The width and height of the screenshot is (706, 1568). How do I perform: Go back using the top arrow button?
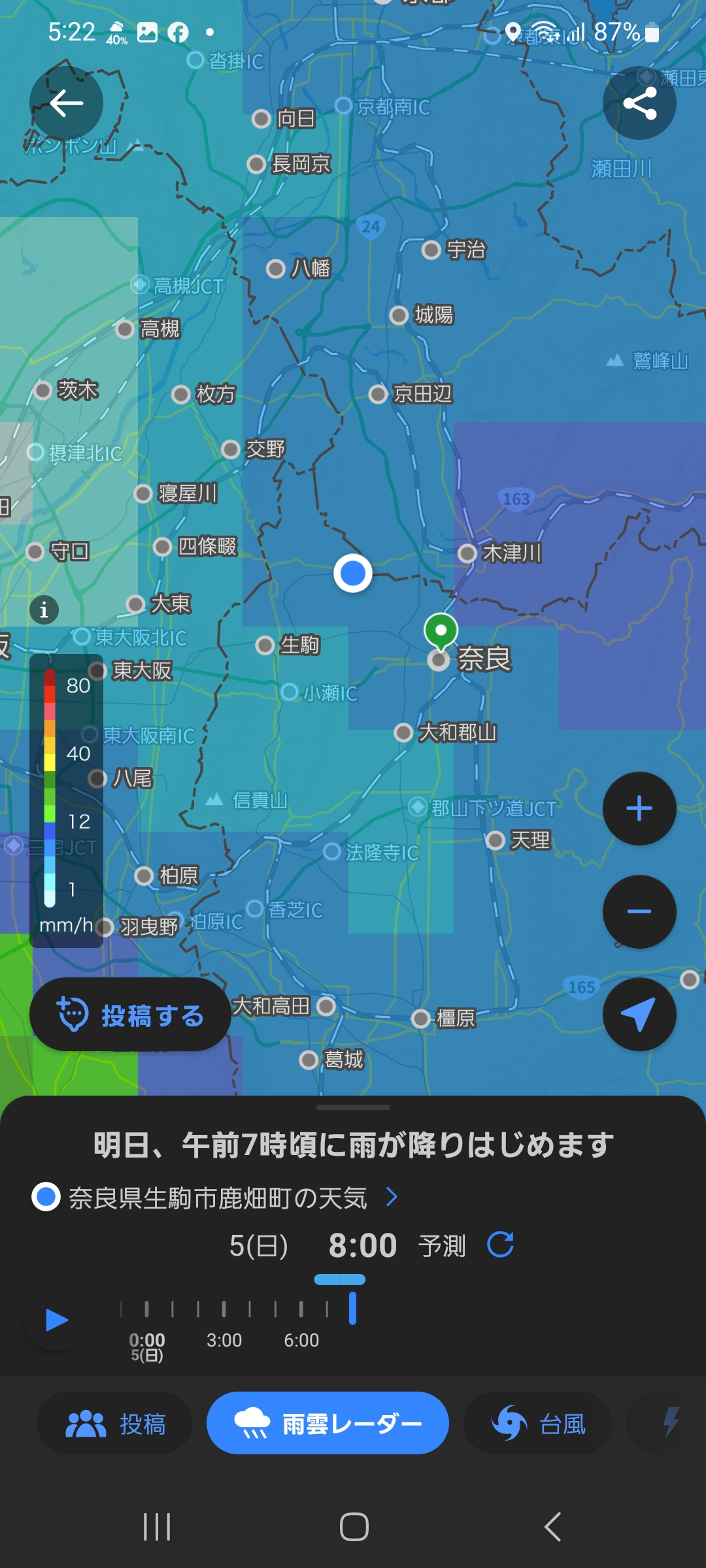point(66,103)
